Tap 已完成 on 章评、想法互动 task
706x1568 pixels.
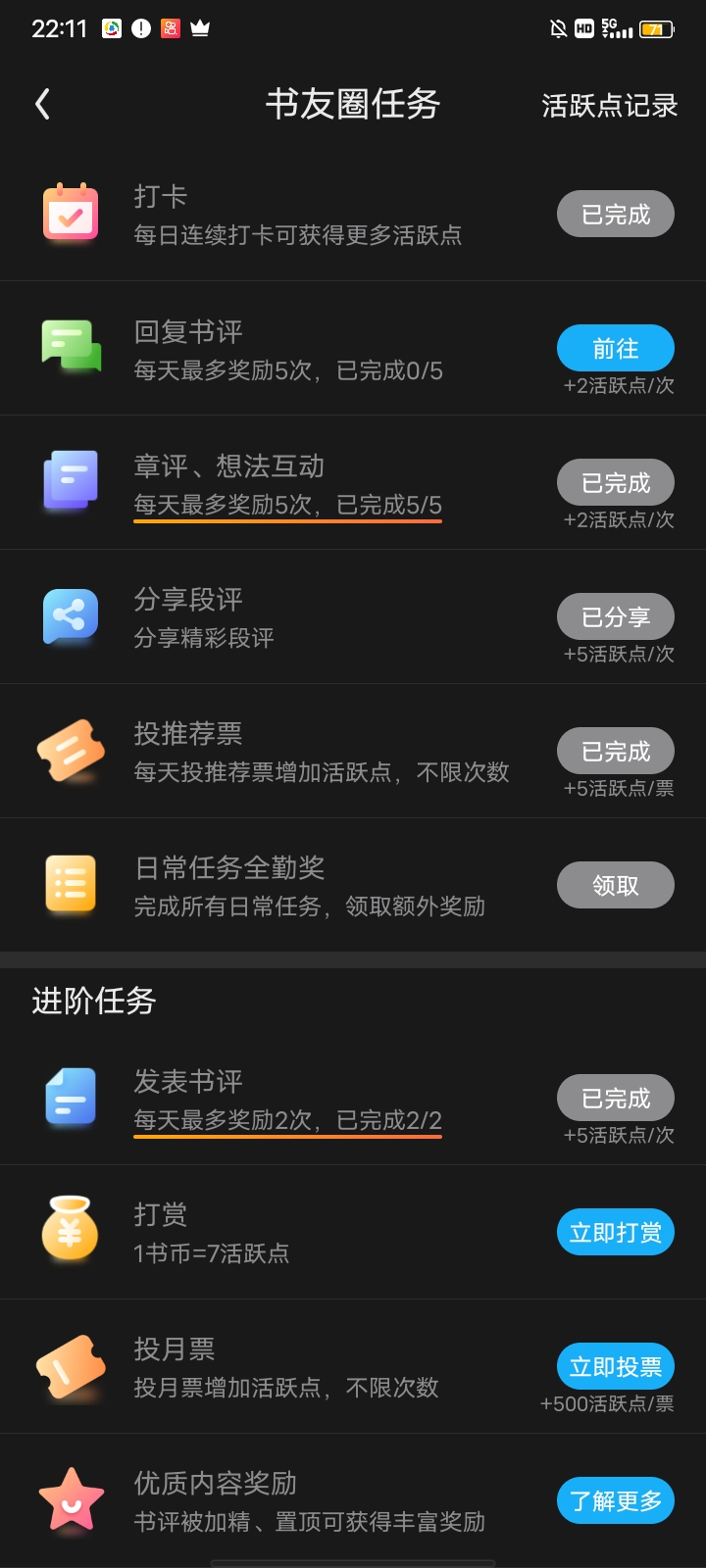(x=616, y=483)
